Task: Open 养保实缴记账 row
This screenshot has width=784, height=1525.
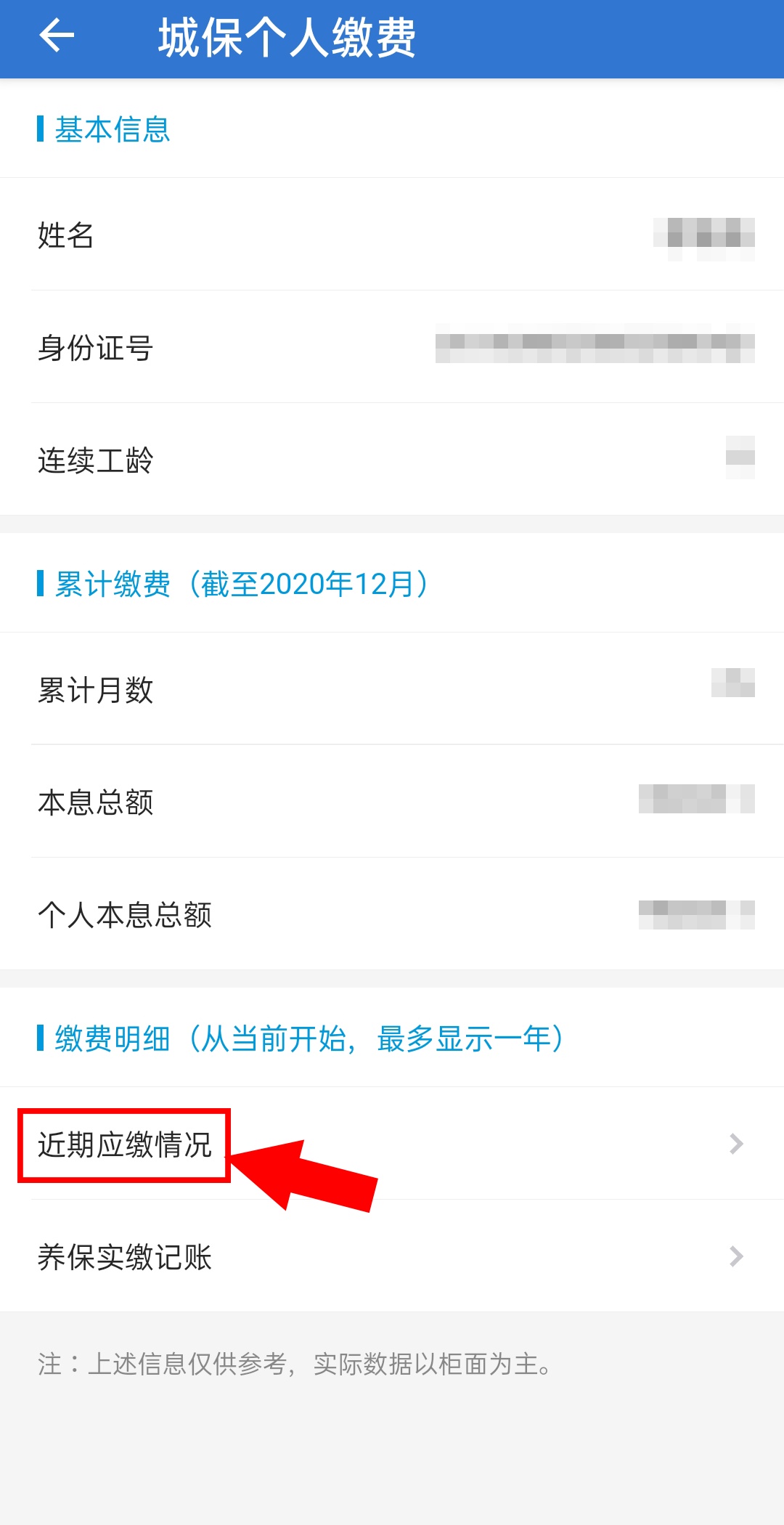Action: [392, 1256]
